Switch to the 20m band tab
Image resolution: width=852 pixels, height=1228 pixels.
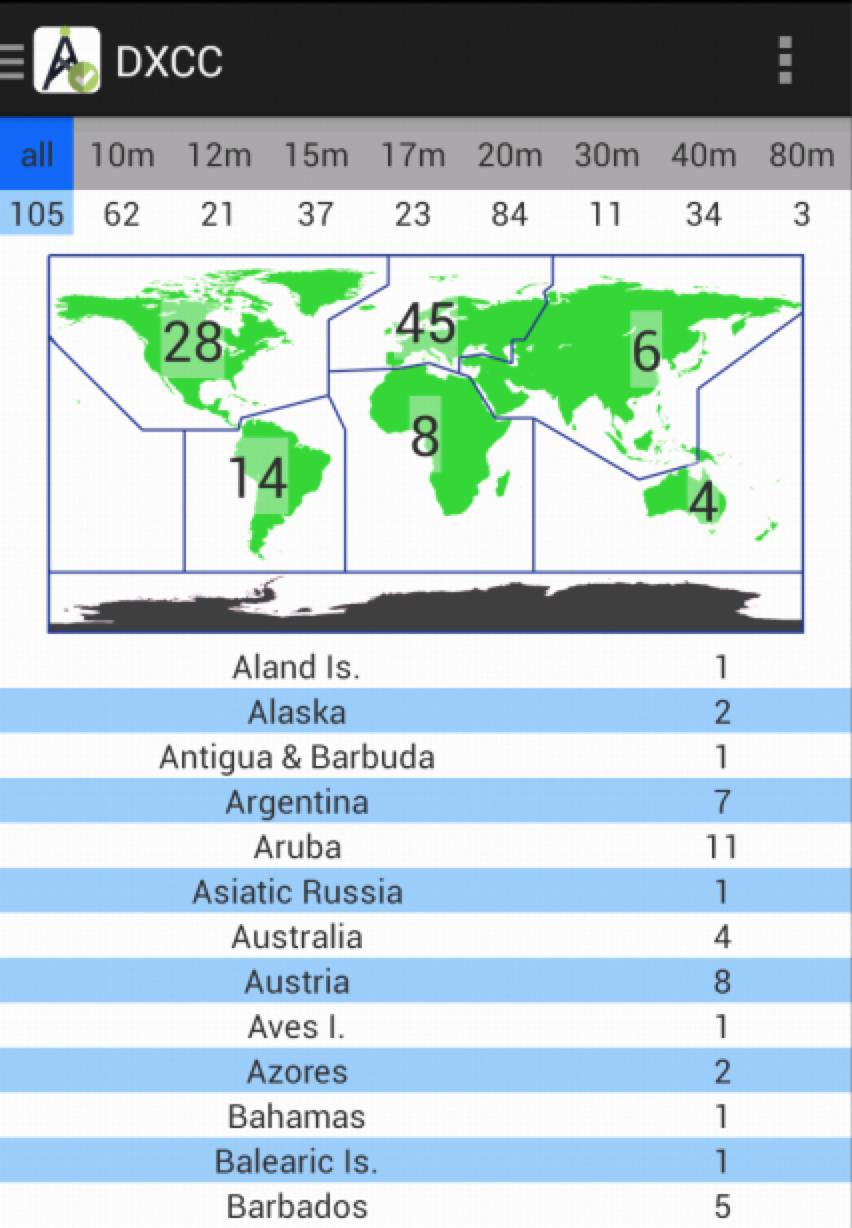coord(509,155)
